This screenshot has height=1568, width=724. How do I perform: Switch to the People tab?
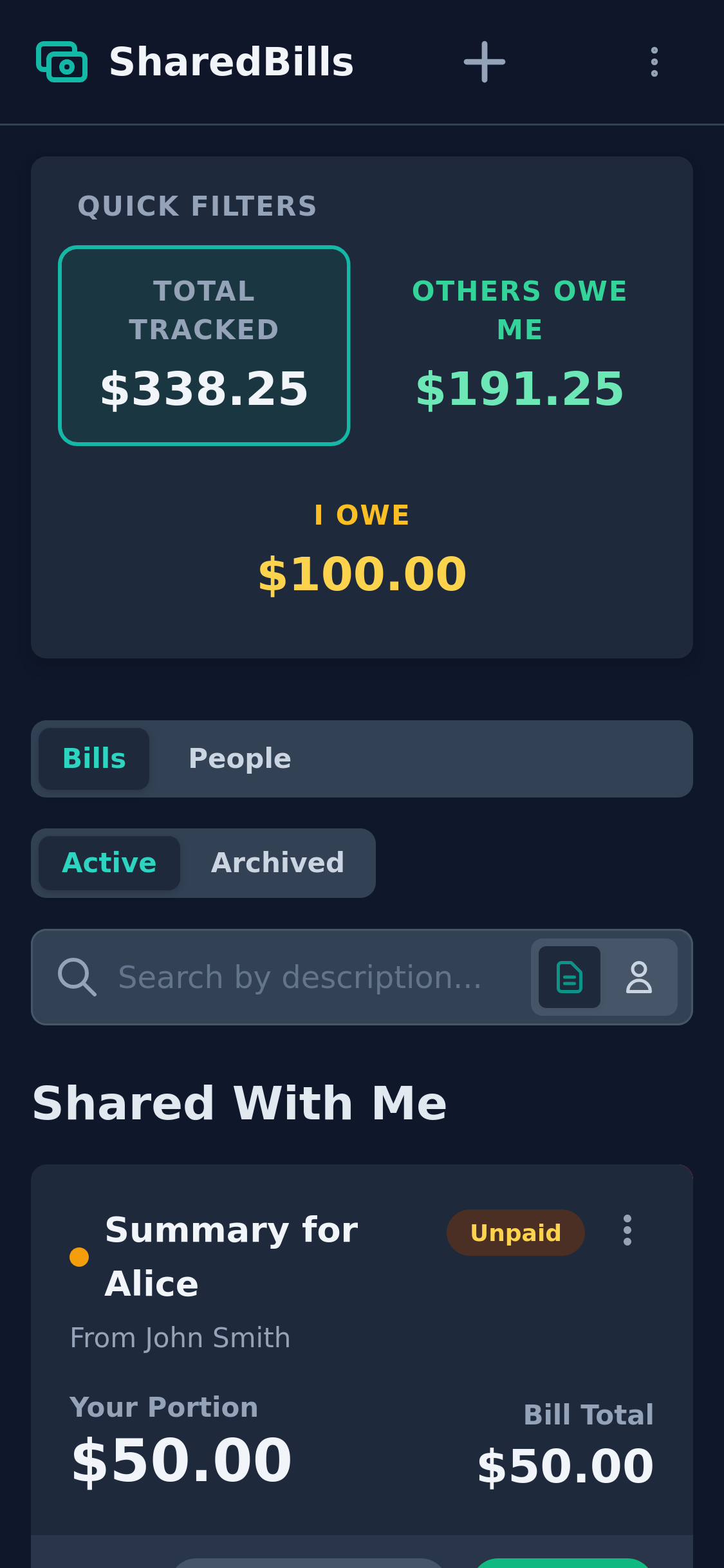[x=239, y=758]
